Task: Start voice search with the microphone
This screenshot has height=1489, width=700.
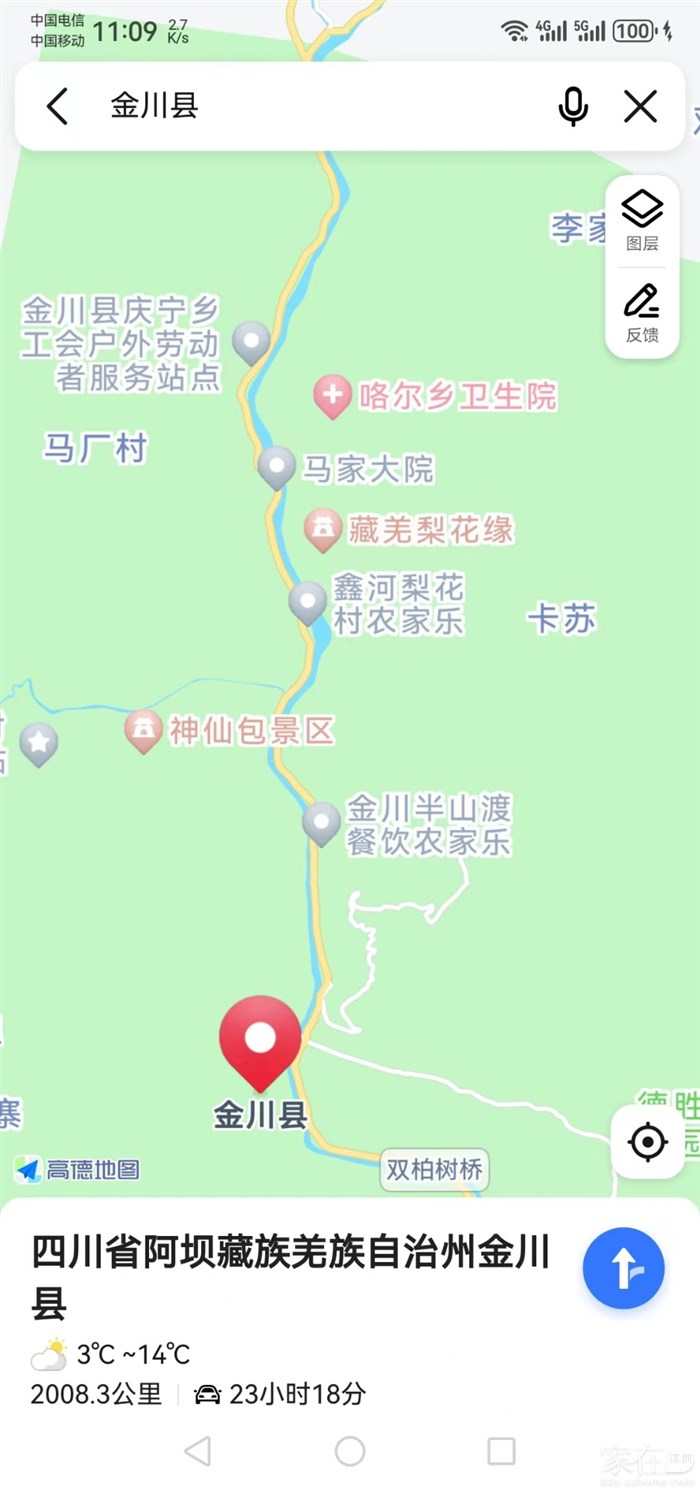Action: click(x=573, y=106)
